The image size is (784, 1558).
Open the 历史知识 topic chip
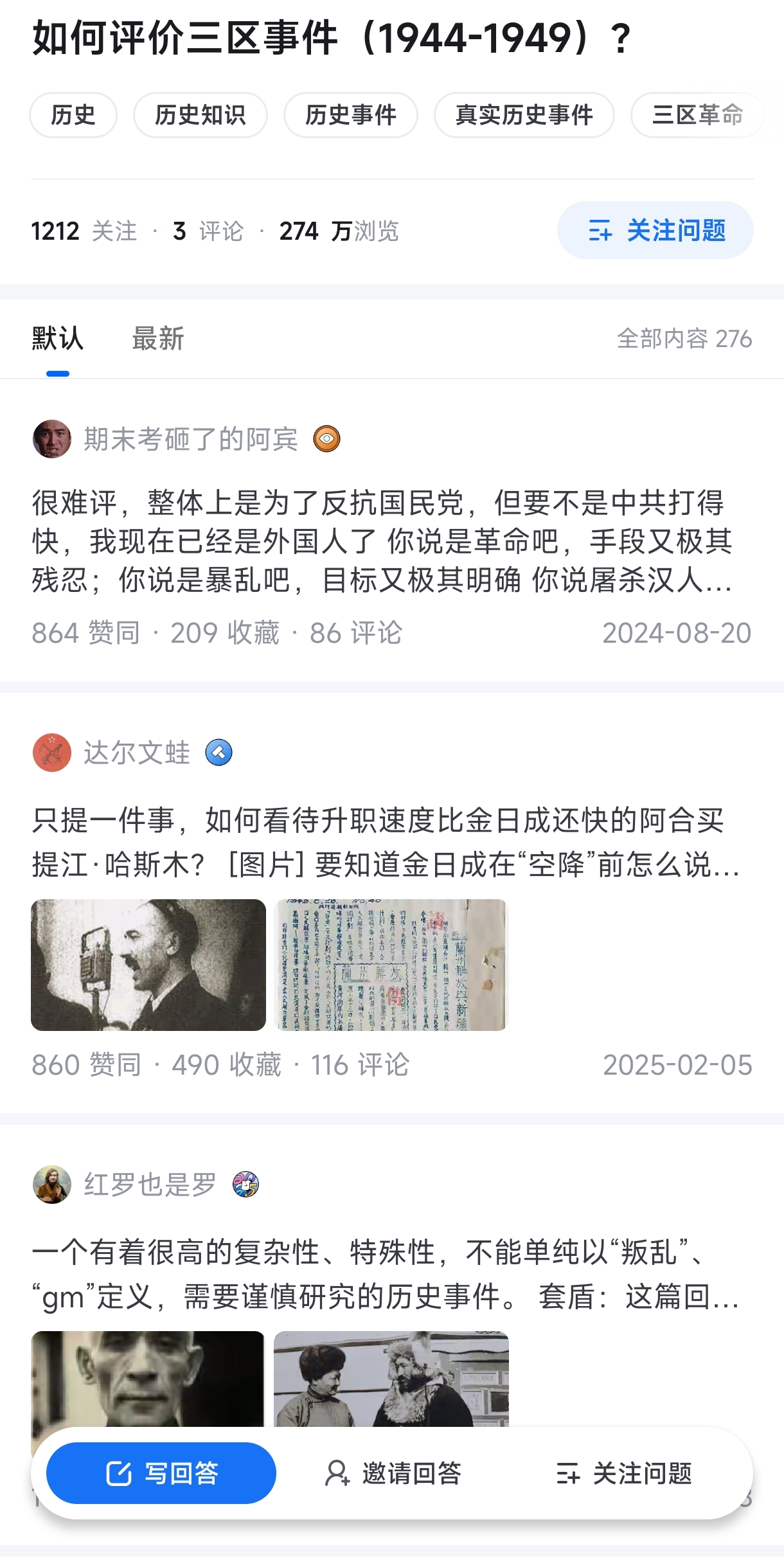[x=200, y=115]
